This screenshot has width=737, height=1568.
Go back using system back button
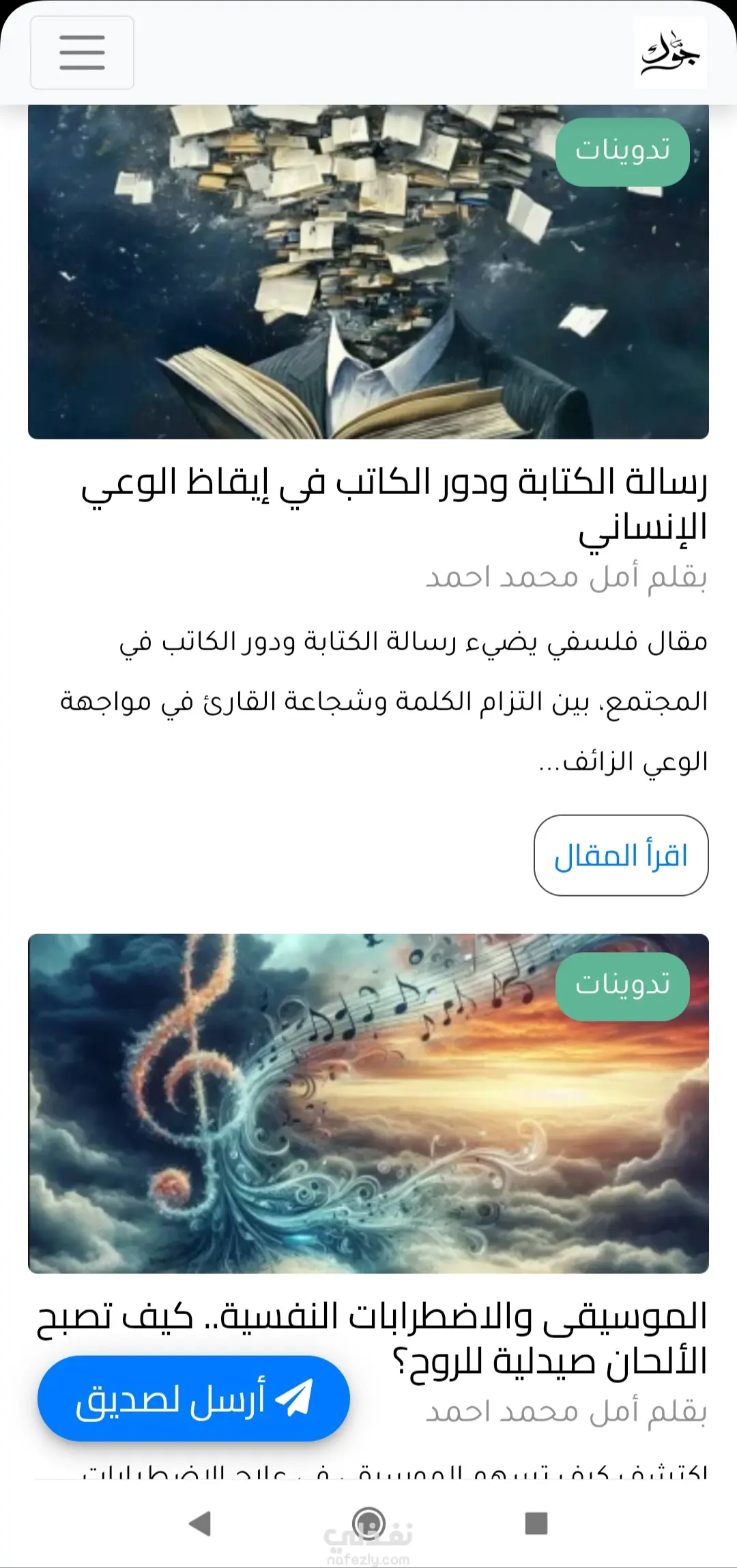(199, 1523)
